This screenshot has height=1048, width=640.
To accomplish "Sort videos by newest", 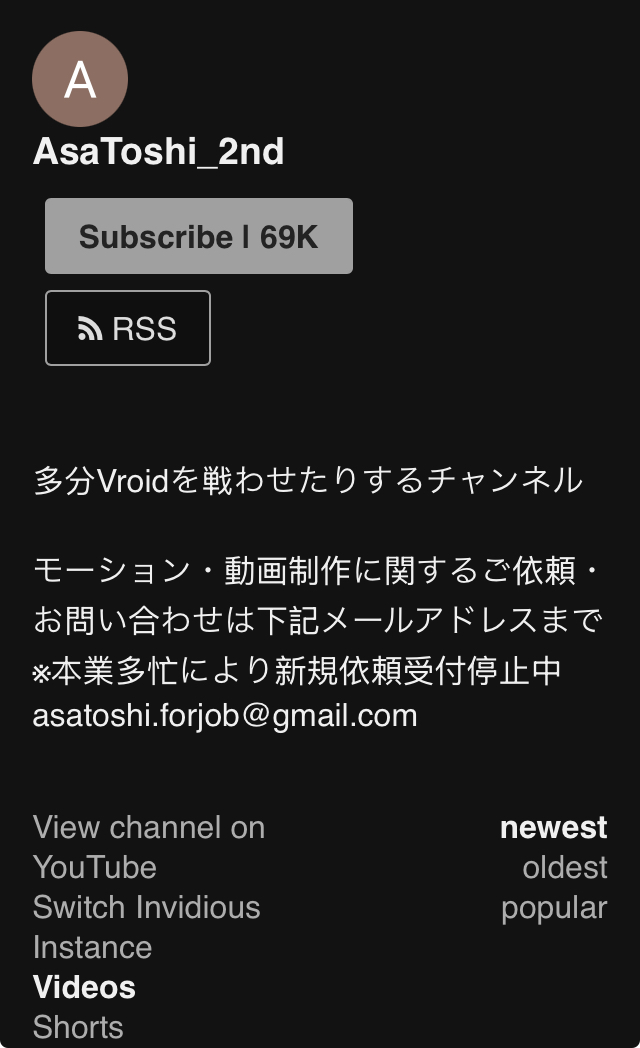I will pyautogui.click(x=553, y=827).
